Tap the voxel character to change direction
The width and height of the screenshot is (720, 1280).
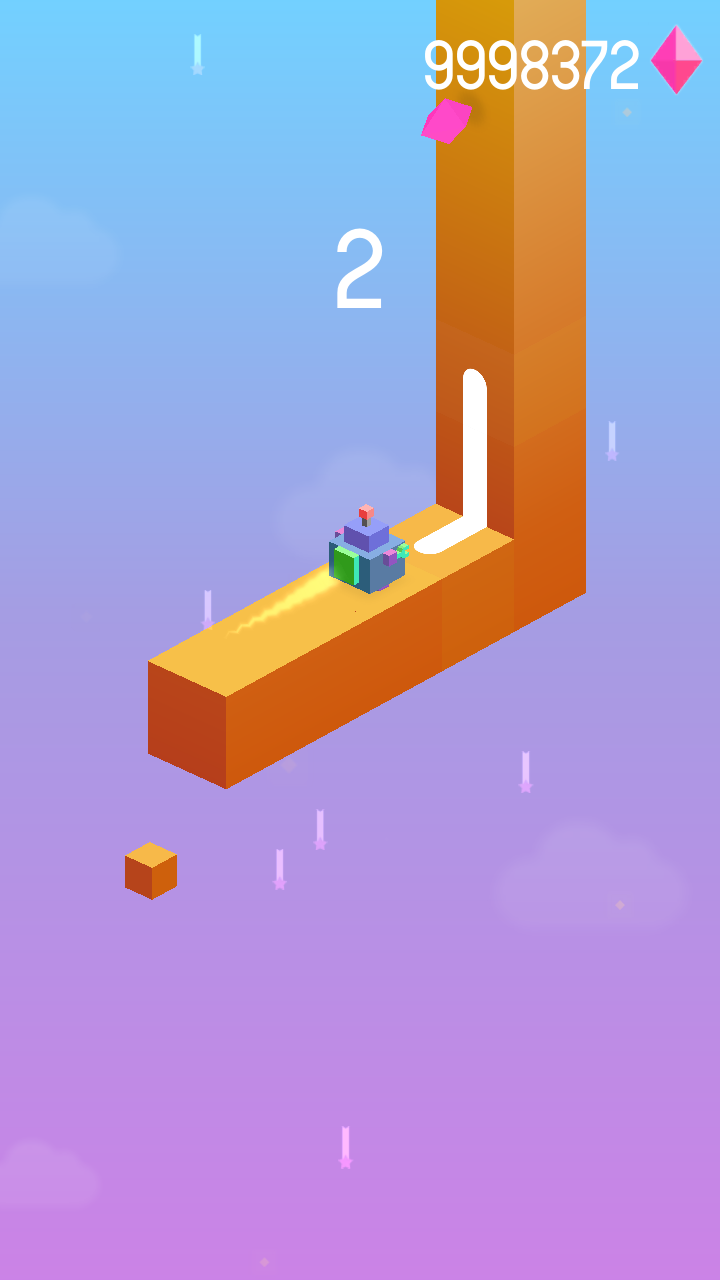[366, 553]
